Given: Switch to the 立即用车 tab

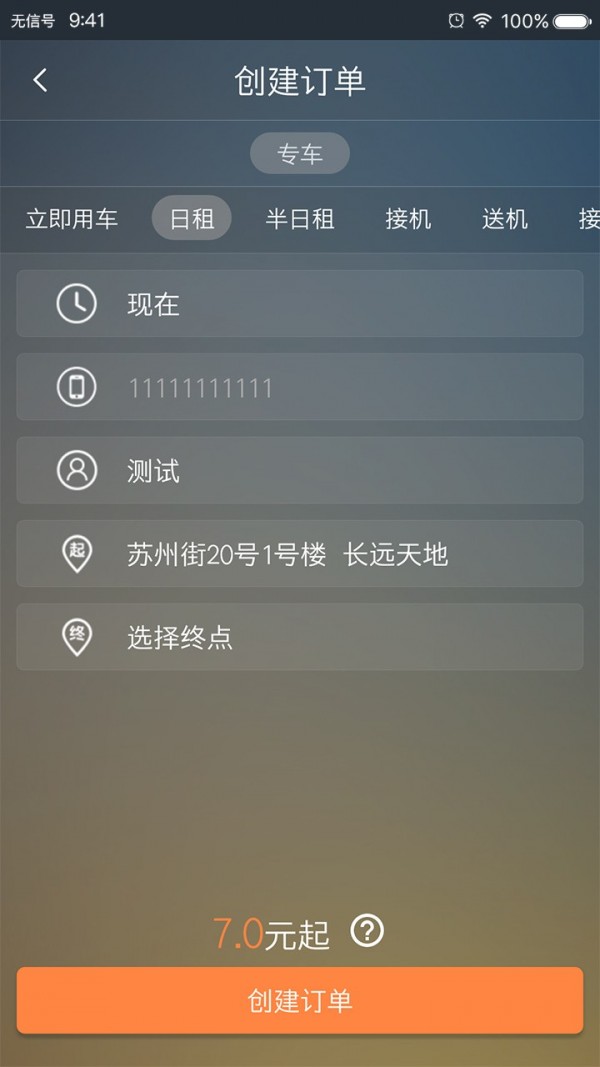Looking at the screenshot, I should pos(71,219).
